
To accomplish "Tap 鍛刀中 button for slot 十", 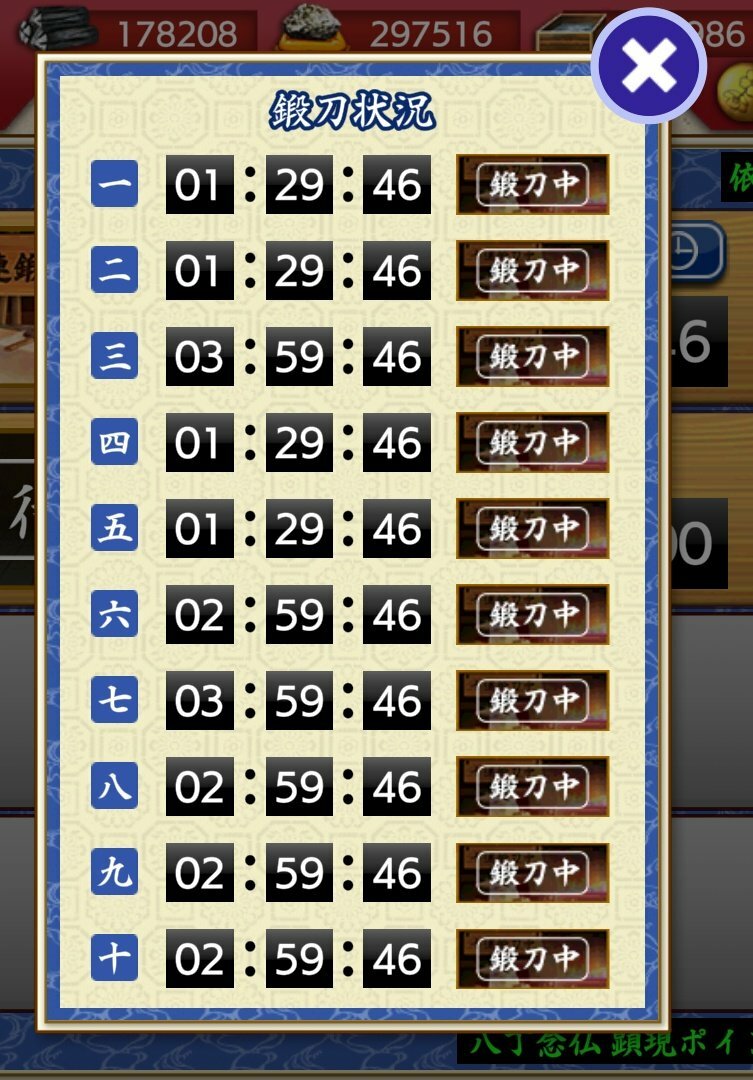I will 532,959.
